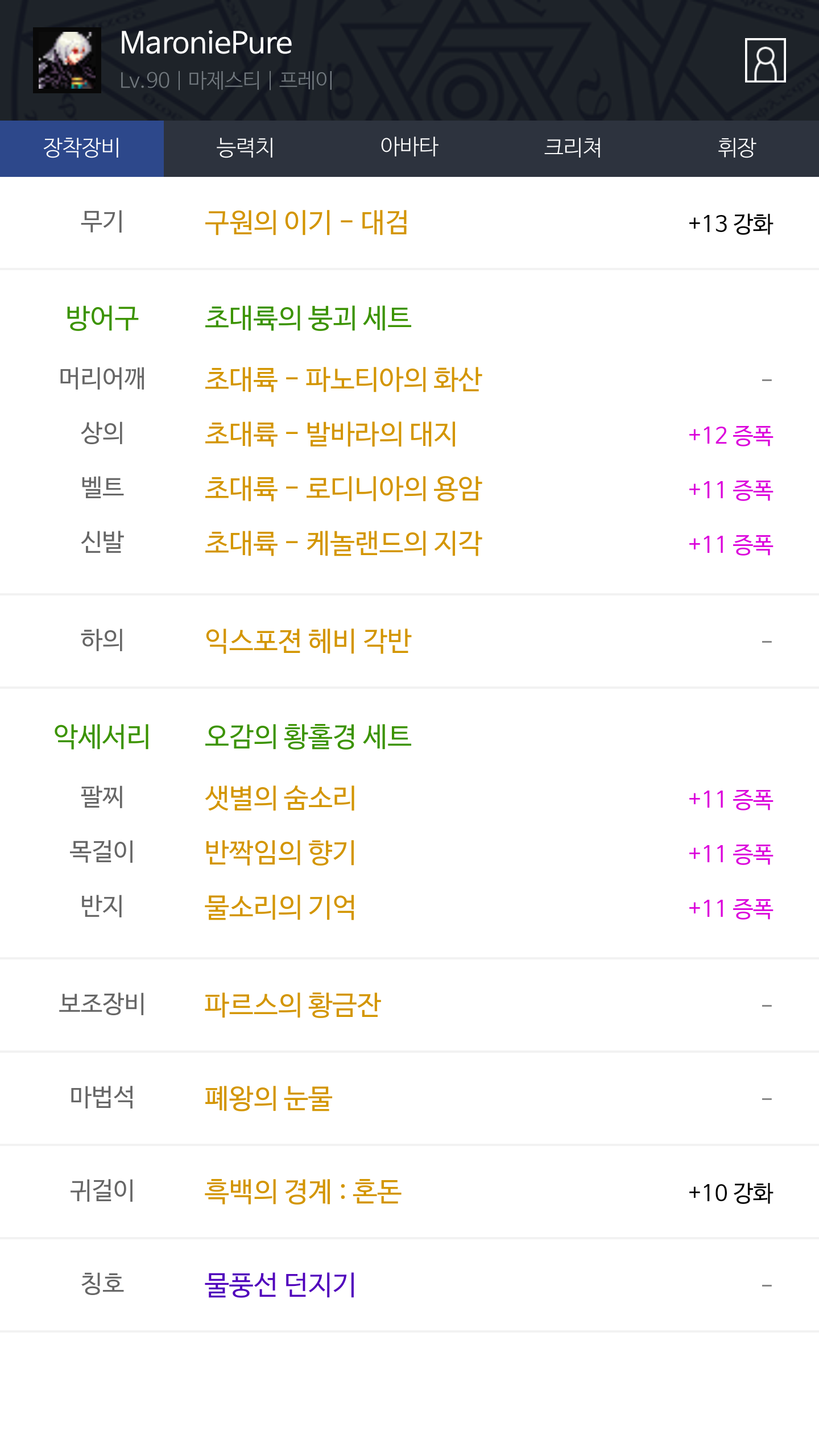Open the 크리쳐 tab

(573, 148)
